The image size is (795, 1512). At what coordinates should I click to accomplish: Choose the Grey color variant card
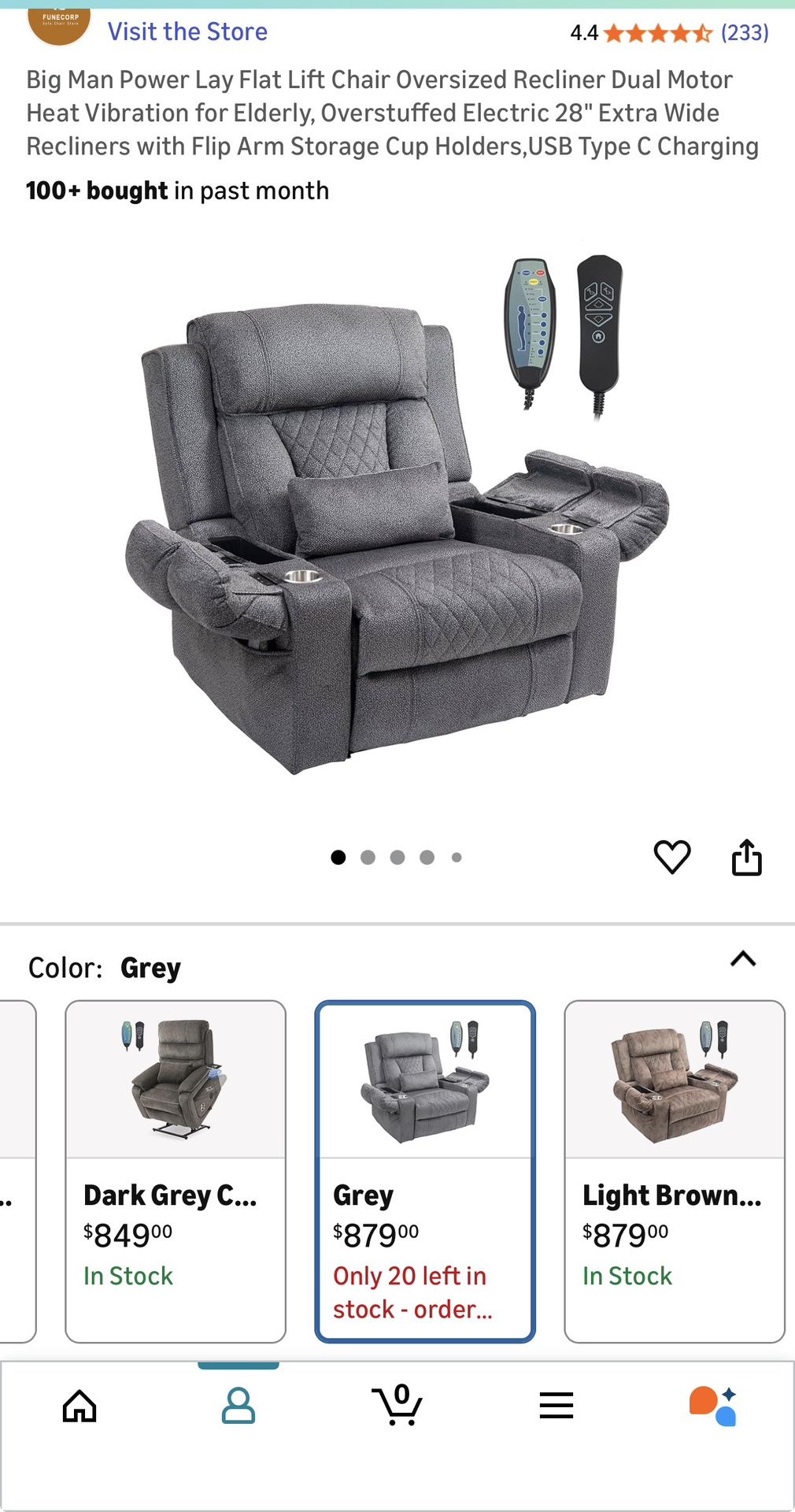[x=425, y=1170]
